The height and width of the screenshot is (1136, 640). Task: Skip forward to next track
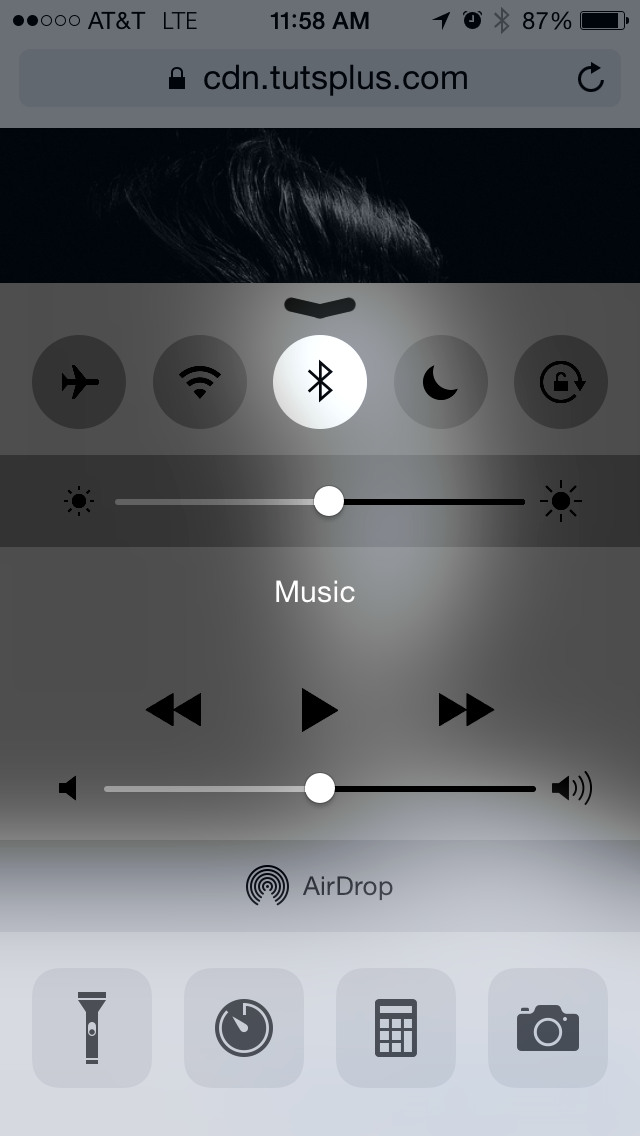[466, 710]
